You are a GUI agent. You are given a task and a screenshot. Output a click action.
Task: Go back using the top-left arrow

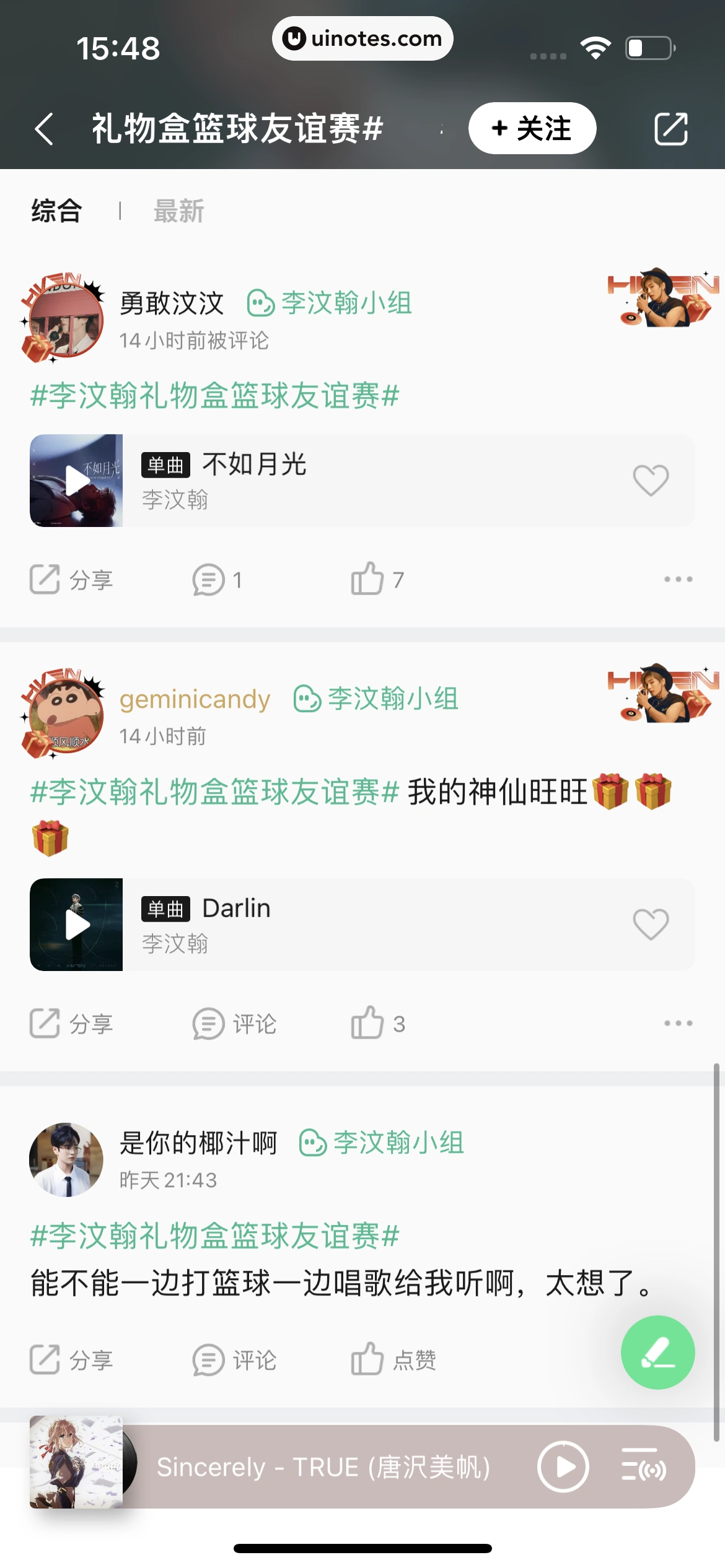click(45, 129)
